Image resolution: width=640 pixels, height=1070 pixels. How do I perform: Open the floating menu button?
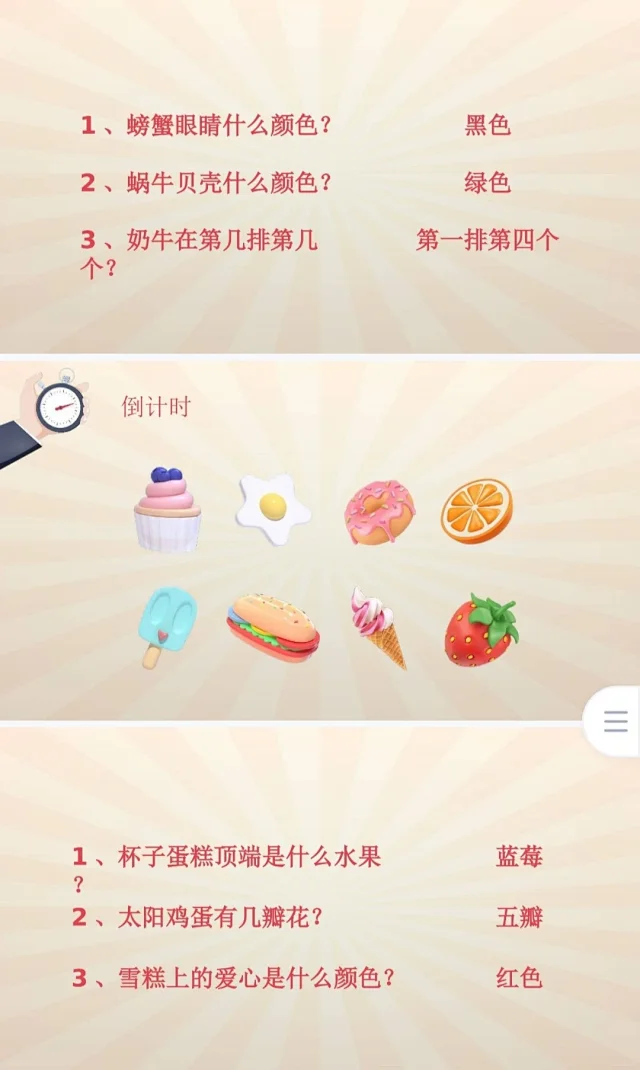[x=615, y=721]
